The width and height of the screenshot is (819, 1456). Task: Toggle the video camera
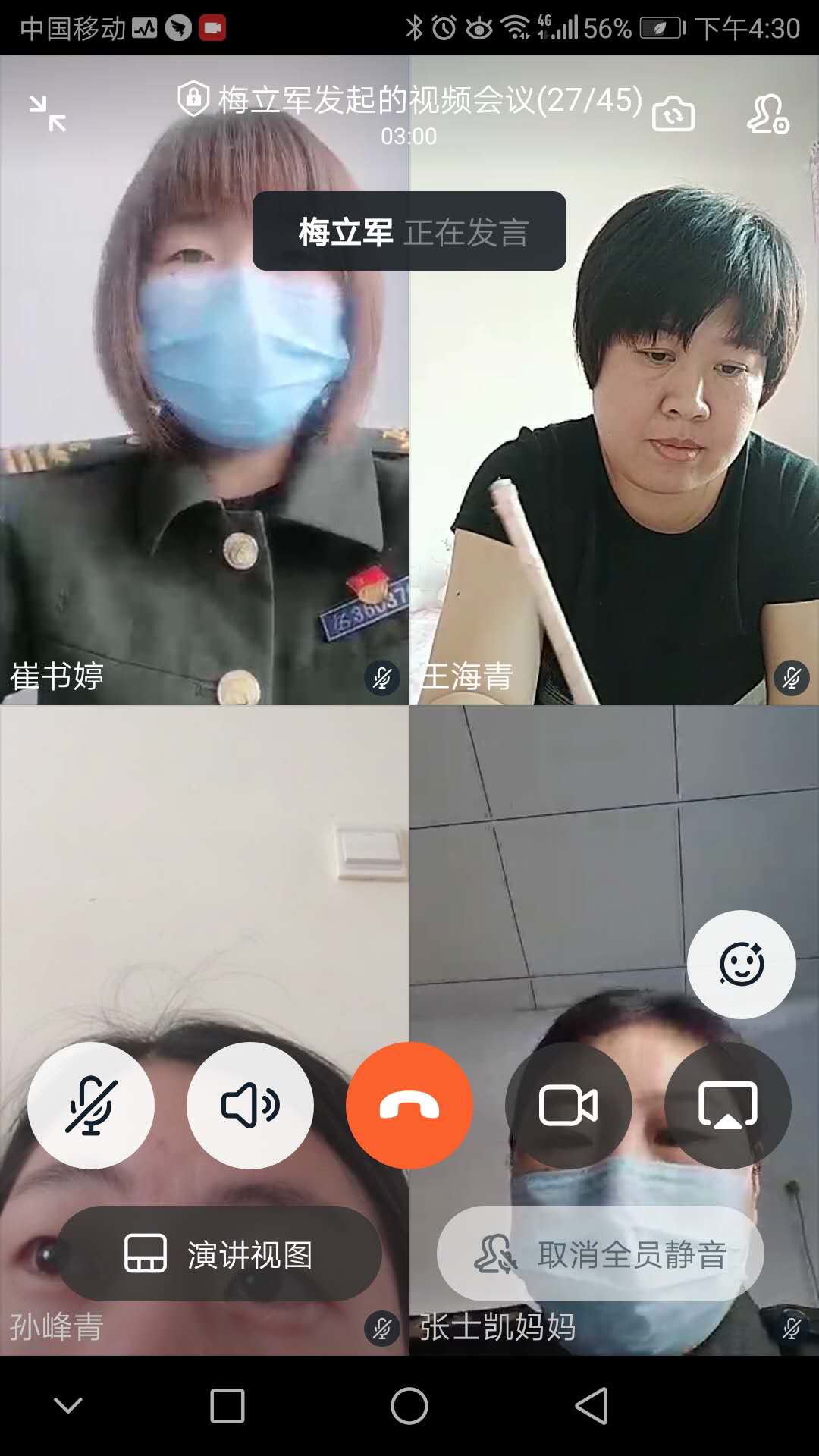569,1106
